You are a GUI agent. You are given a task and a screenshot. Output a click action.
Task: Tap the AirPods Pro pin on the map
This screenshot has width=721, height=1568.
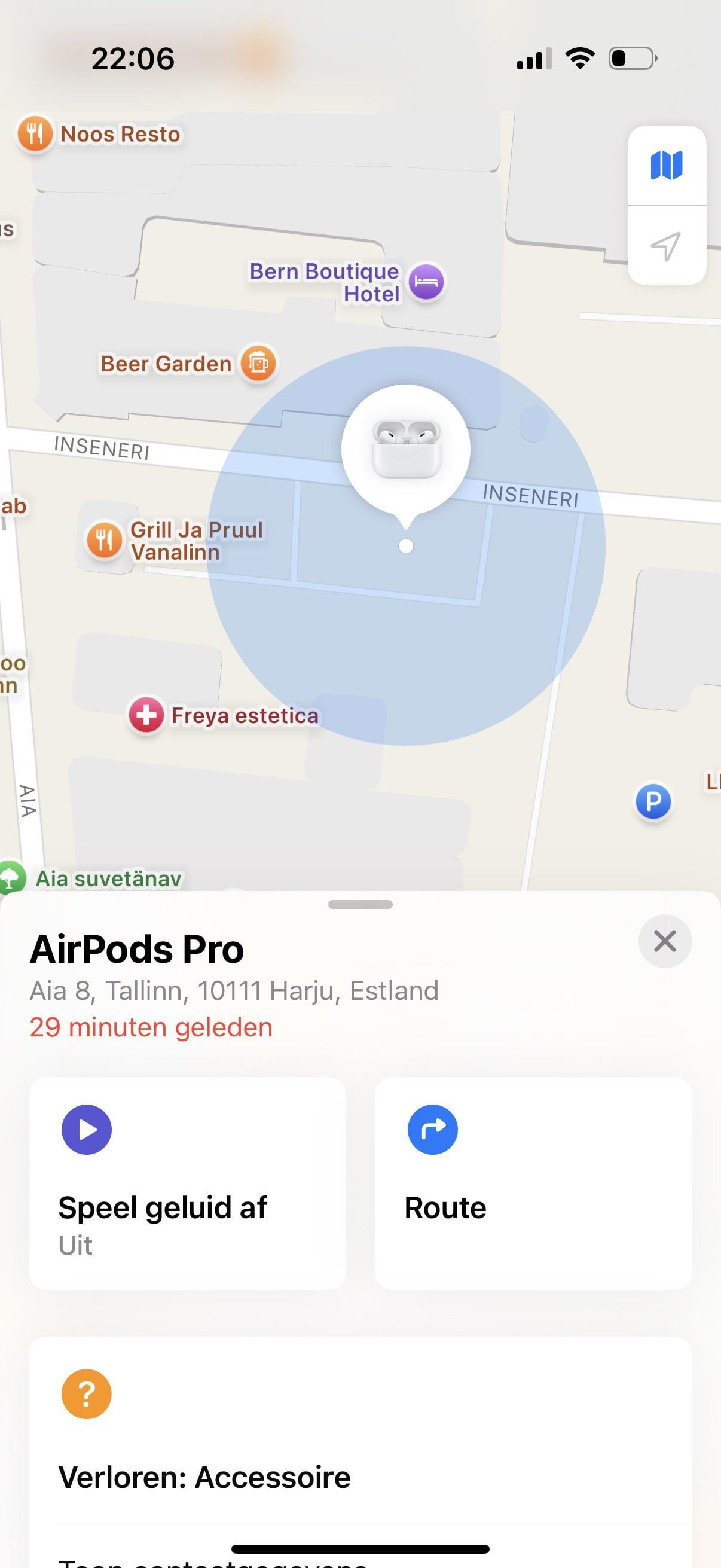tap(406, 449)
